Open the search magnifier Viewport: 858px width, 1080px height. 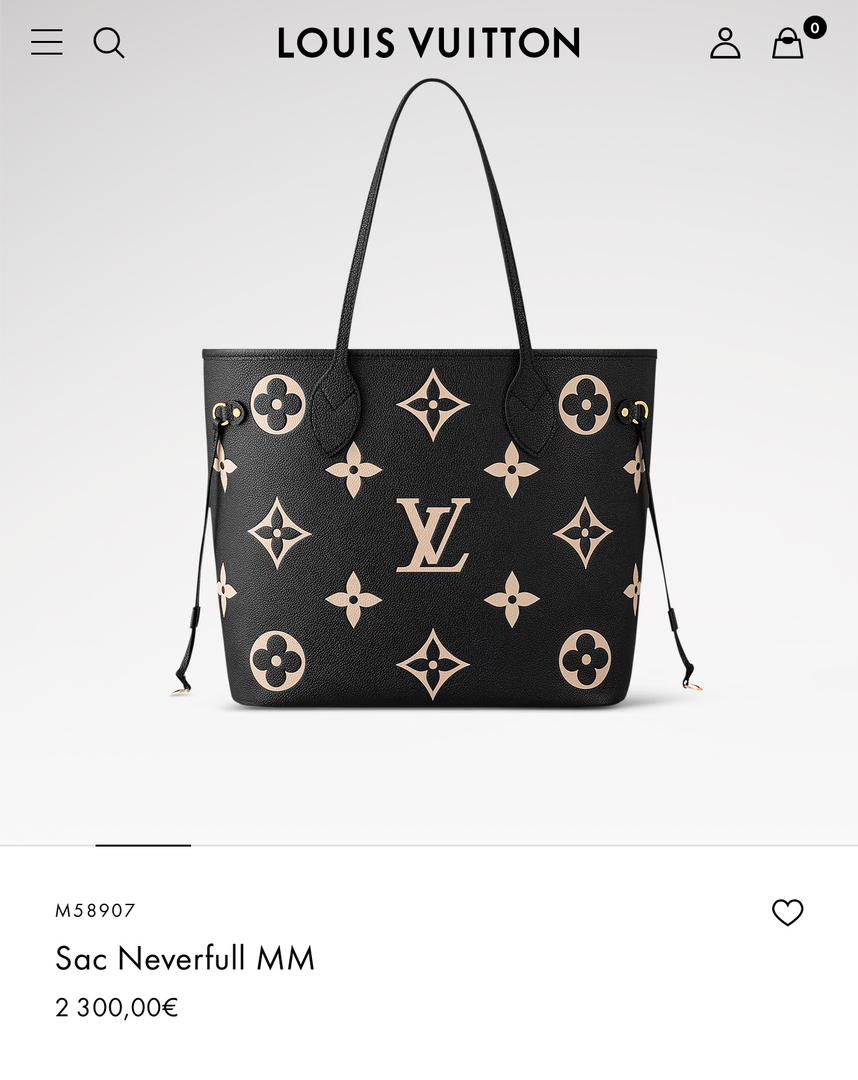(108, 43)
